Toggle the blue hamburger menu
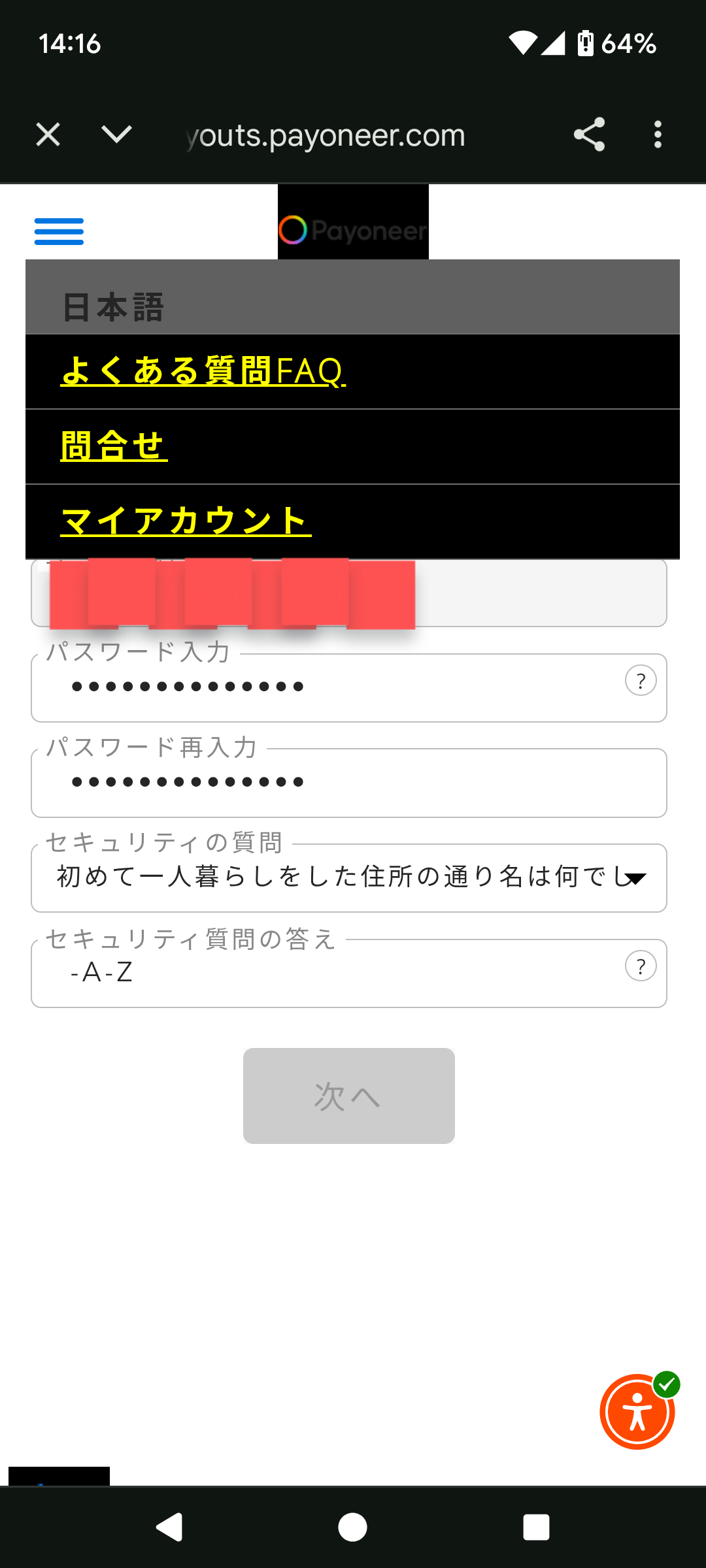This screenshot has width=706, height=1568. (59, 231)
